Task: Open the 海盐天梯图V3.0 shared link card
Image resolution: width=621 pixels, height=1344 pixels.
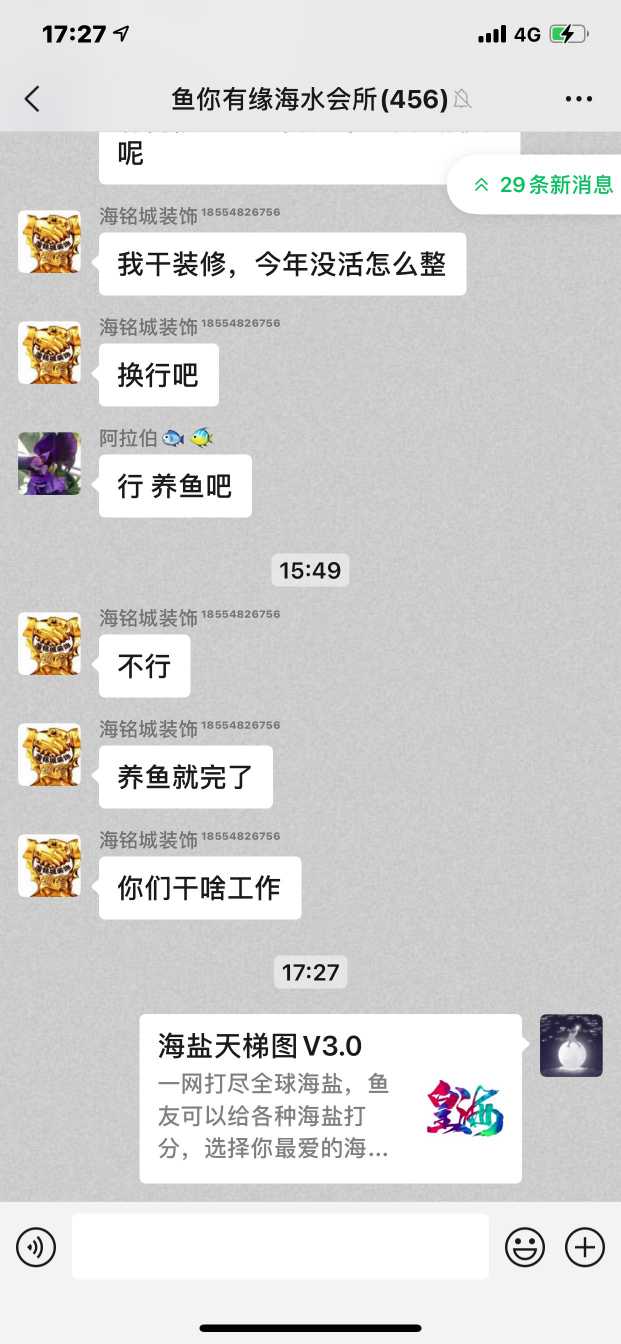Action: pyautogui.click(x=330, y=1099)
